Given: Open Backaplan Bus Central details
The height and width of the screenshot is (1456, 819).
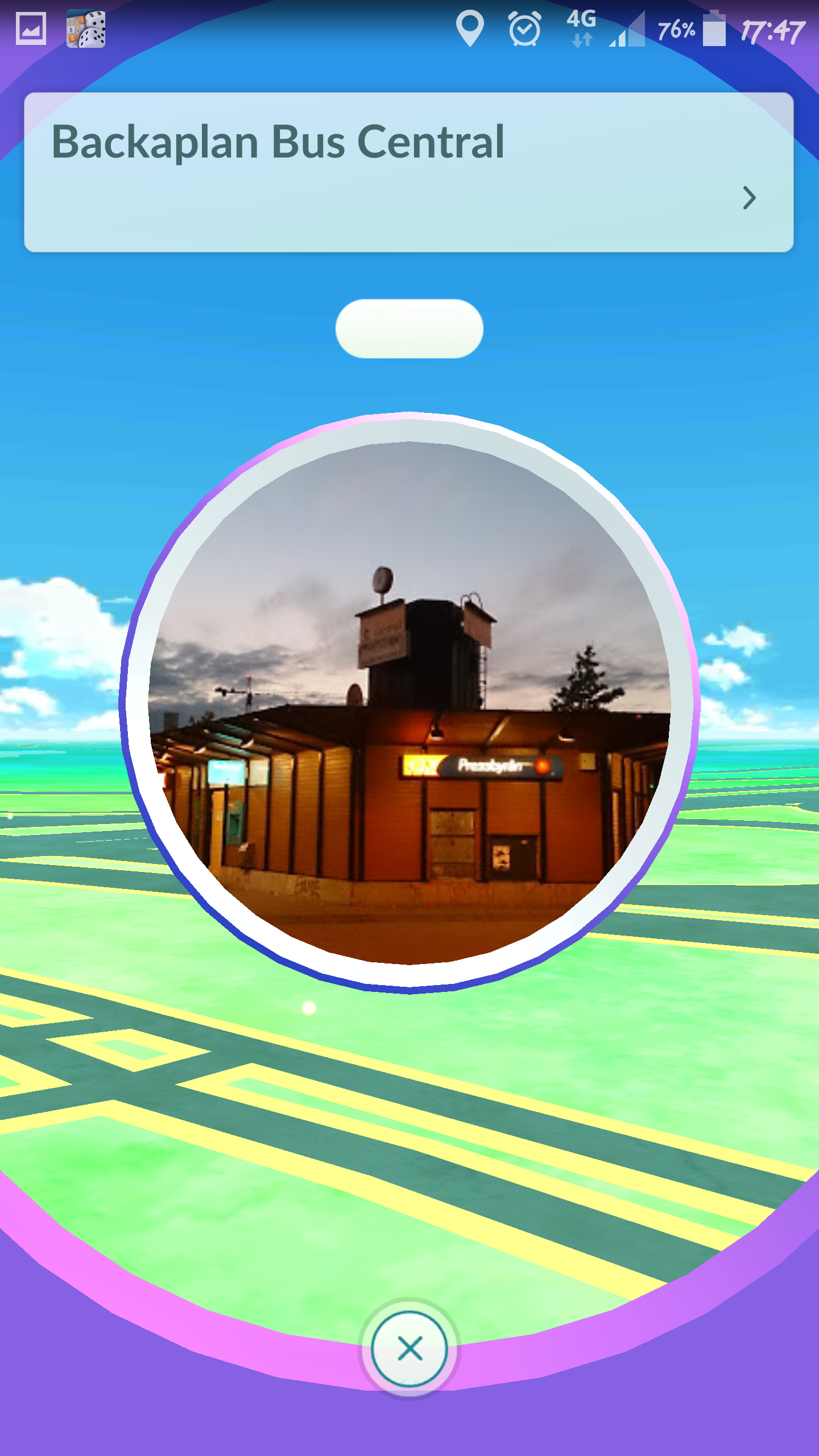Looking at the screenshot, I should coord(749,198).
